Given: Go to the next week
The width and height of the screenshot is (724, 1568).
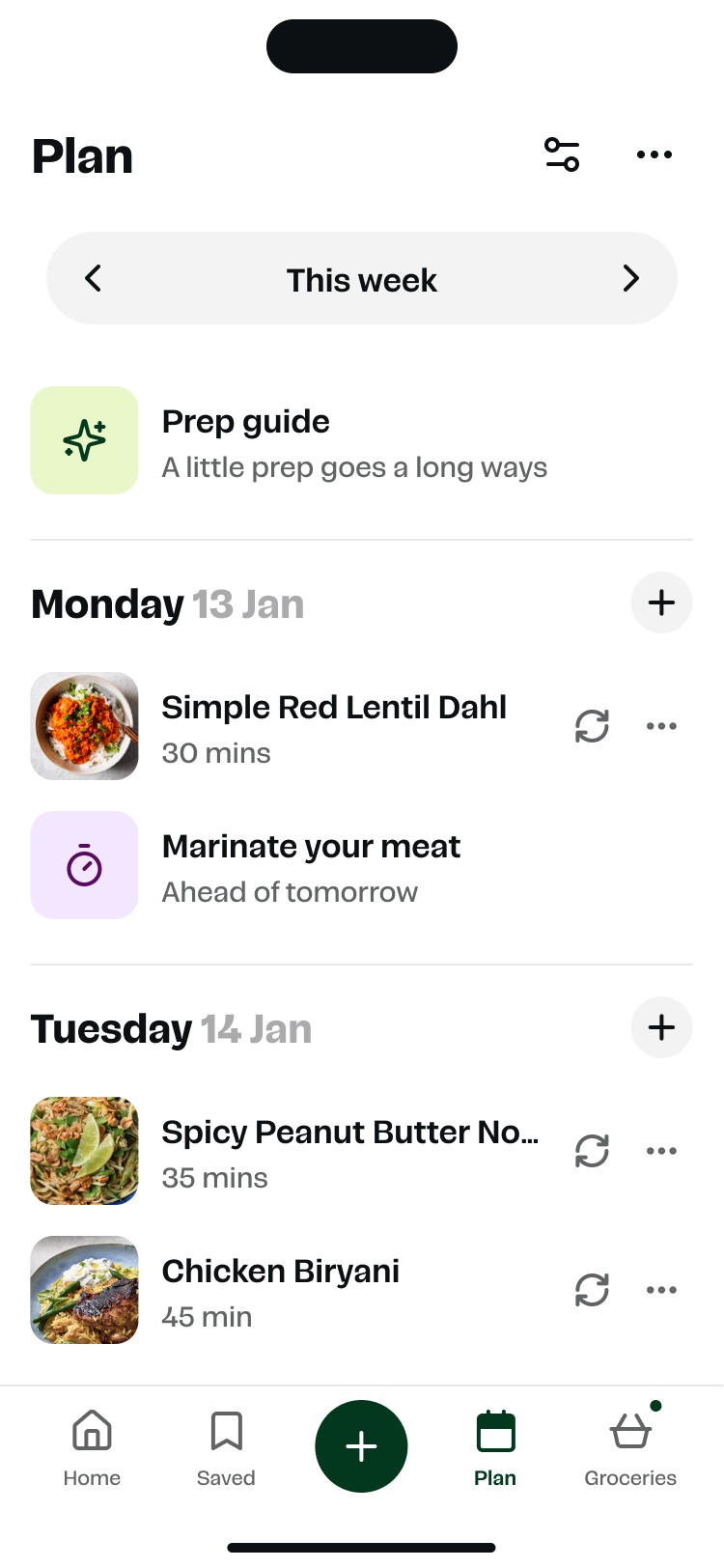Looking at the screenshot, I should [630, 279].
